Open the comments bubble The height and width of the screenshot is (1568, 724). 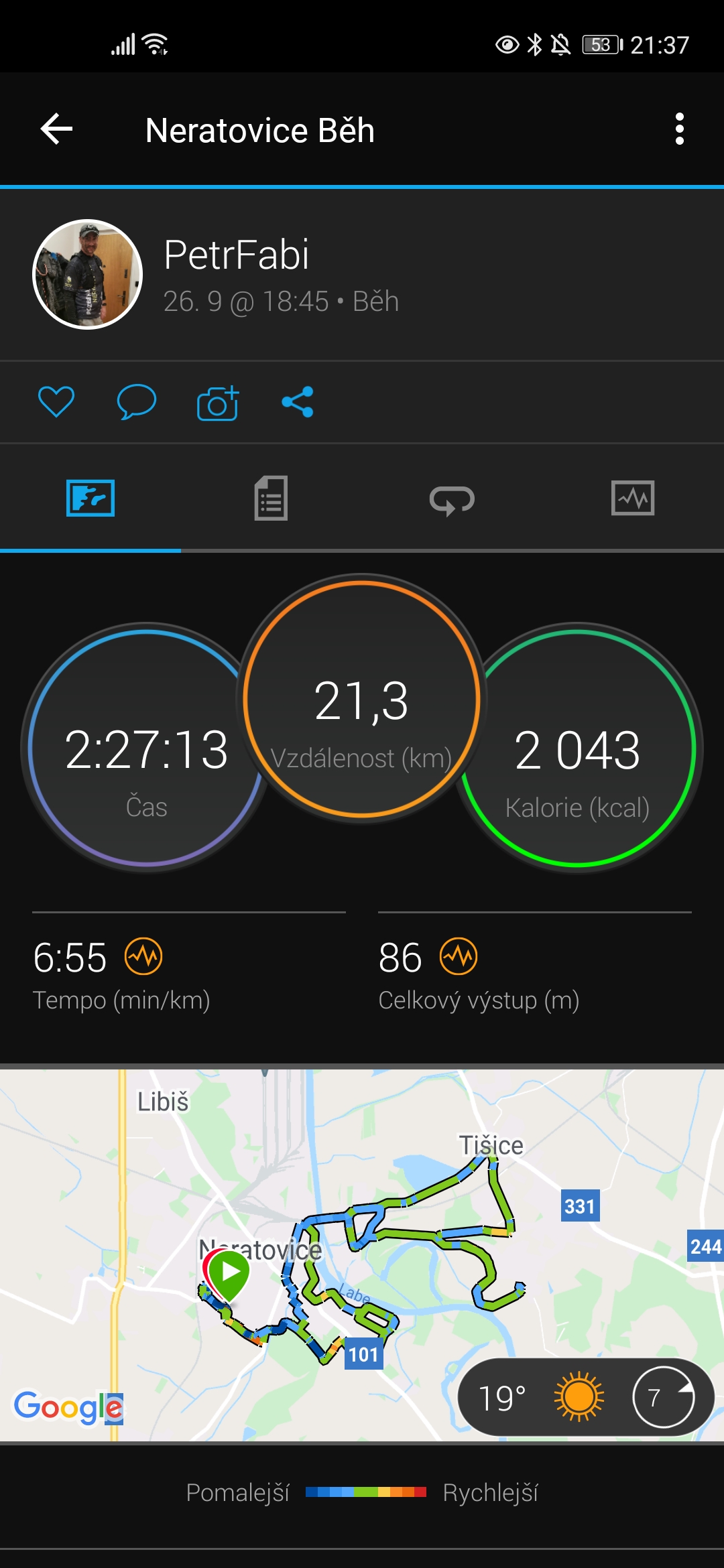tap(137, 402)
